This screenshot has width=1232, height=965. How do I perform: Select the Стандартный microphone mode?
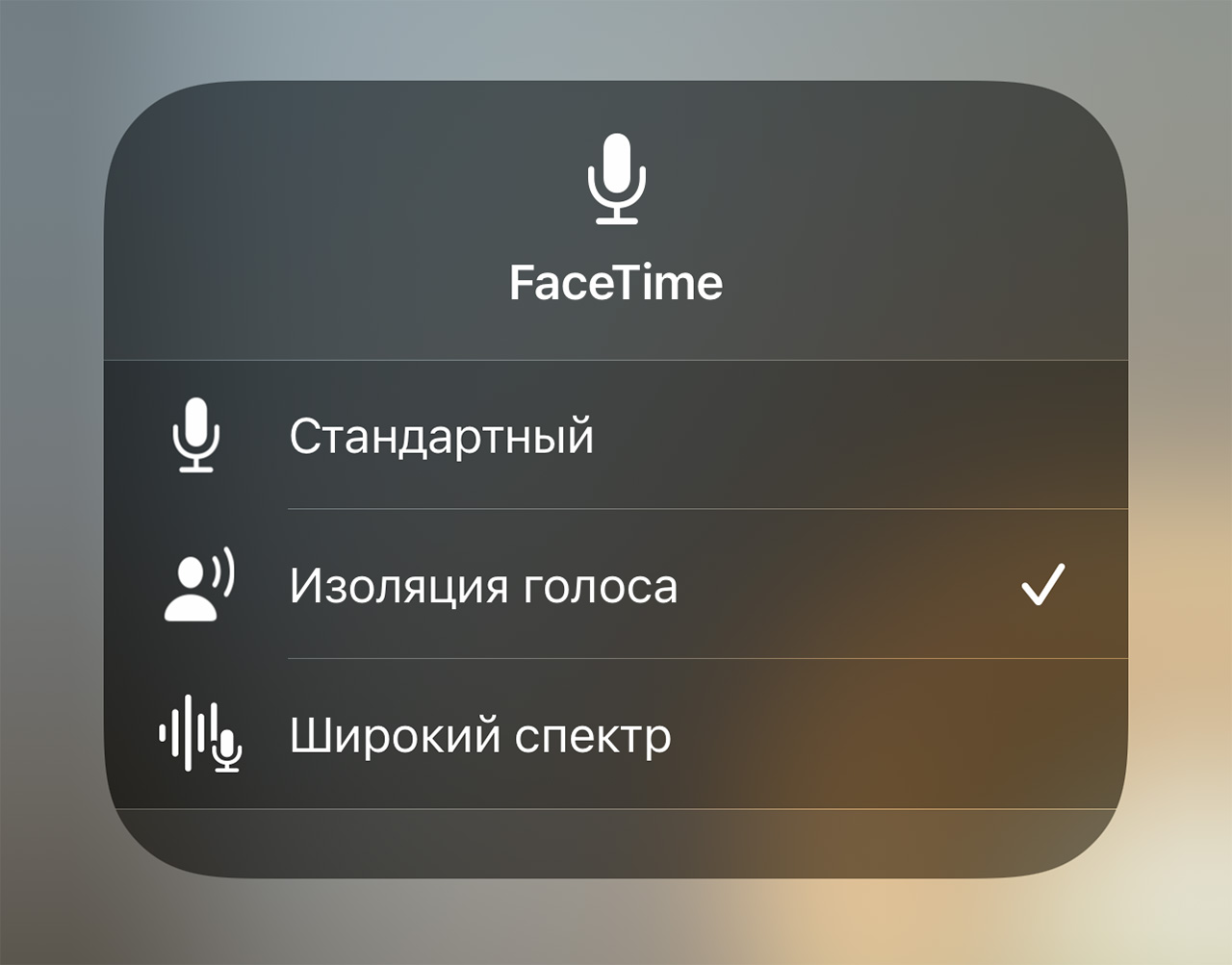click(441, 436)
